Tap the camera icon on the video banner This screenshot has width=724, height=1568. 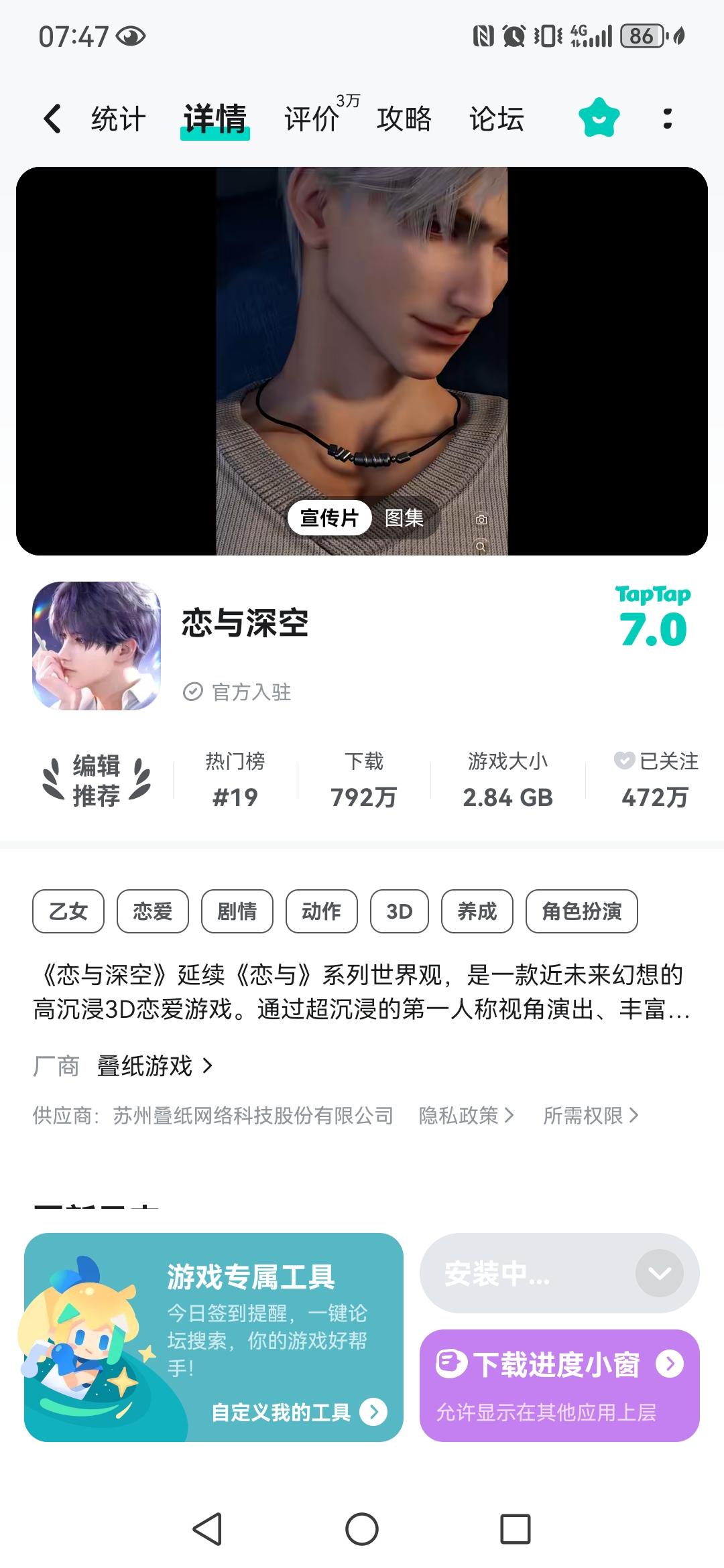click(x=481, y=519)
